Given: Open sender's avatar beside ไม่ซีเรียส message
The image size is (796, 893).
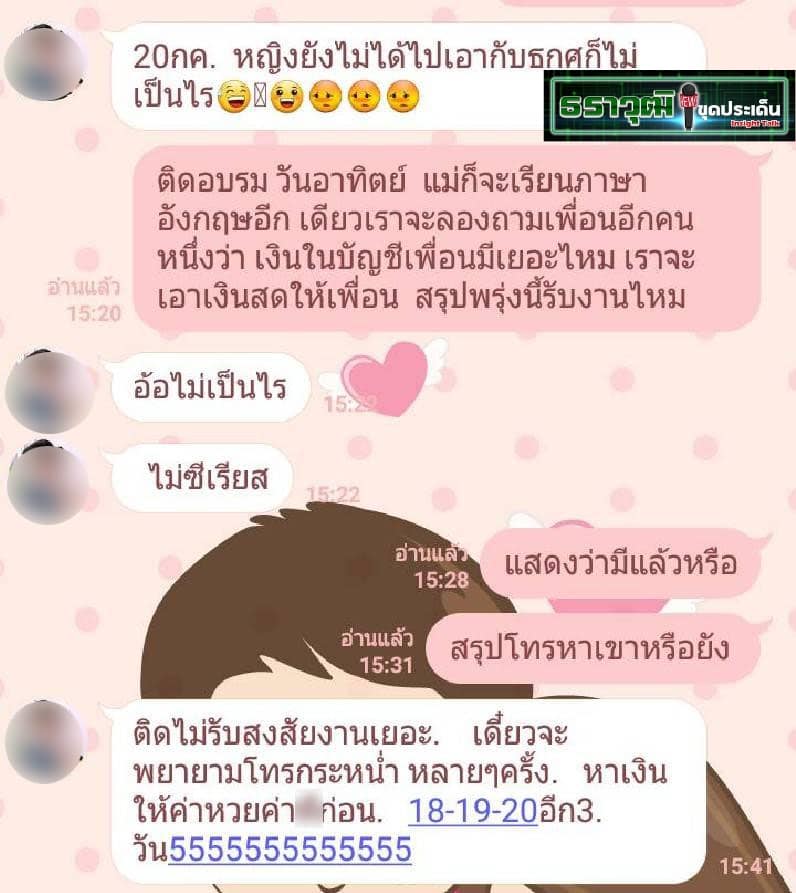Looking at the screenshot, I should [48, 482].
